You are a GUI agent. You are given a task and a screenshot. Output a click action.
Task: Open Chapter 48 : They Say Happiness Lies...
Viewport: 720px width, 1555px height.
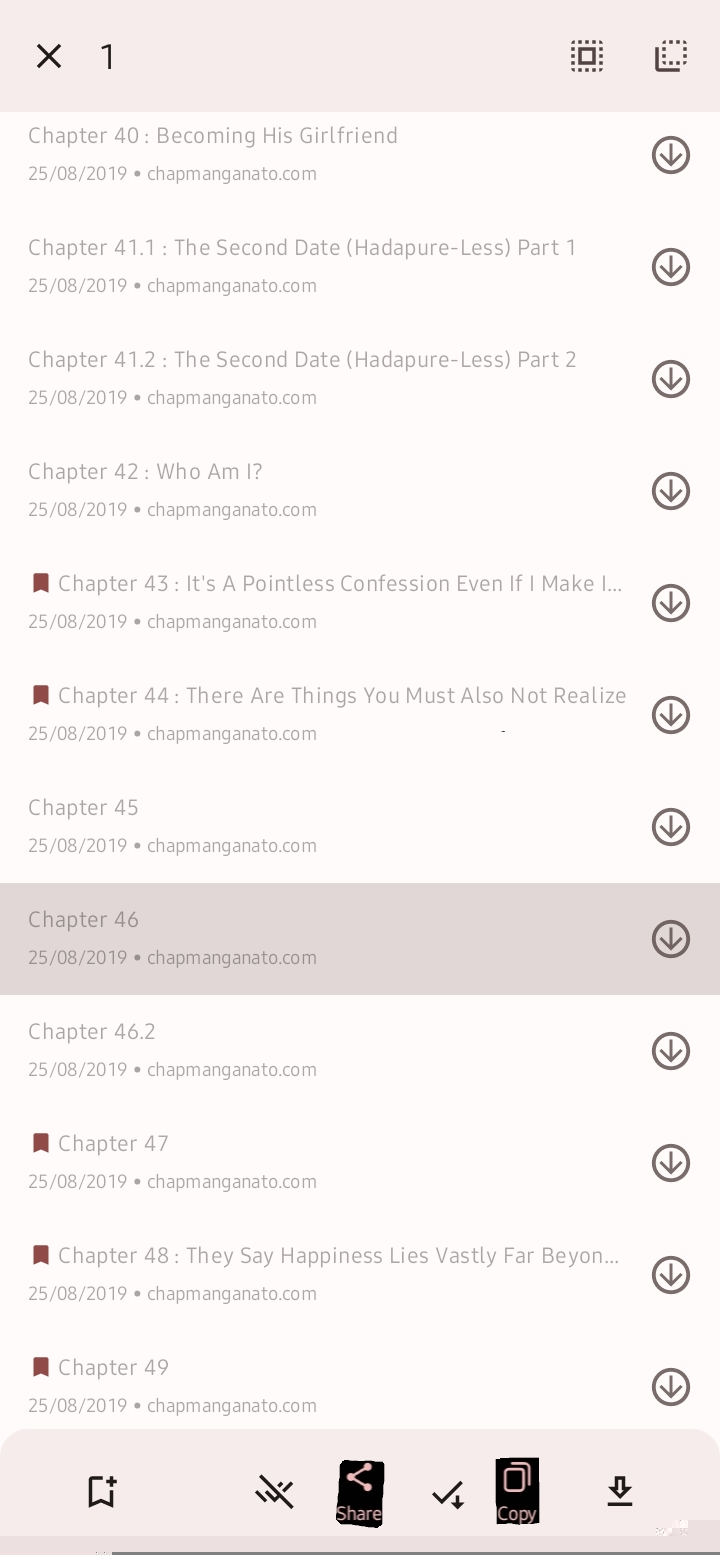(x=300, y=1274)
